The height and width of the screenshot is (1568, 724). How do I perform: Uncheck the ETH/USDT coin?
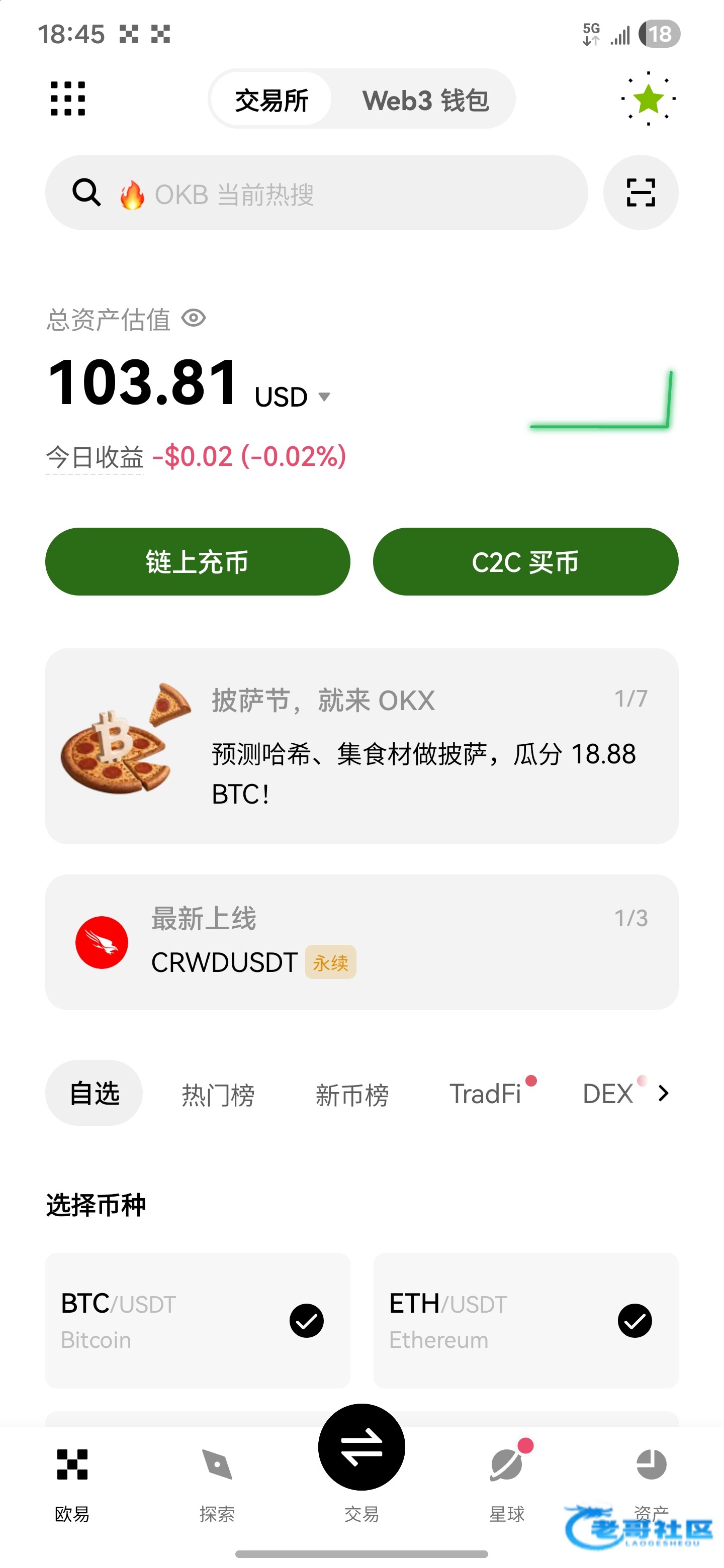pyautogui.click(x=635, y=1320)
